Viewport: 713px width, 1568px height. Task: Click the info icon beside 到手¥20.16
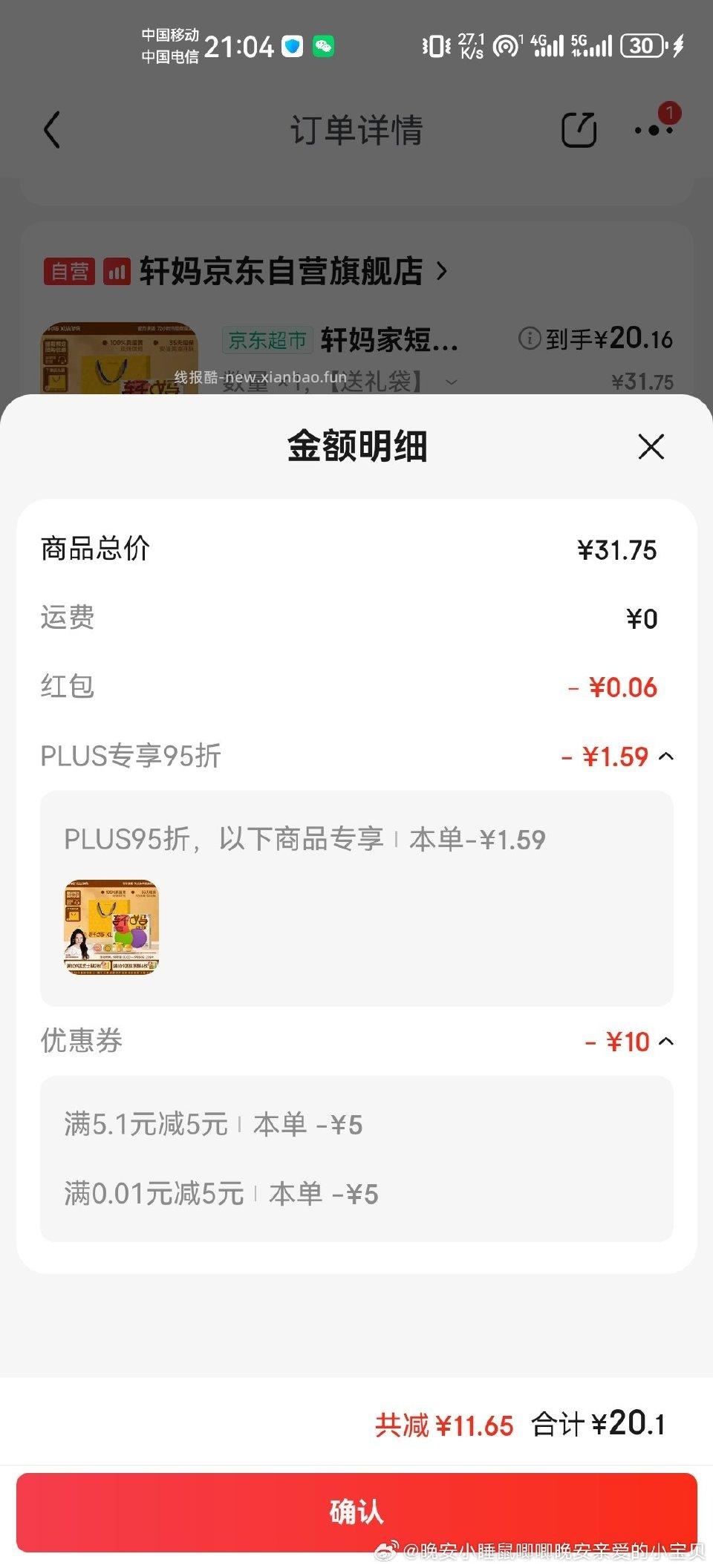click(x=529, y=340)
